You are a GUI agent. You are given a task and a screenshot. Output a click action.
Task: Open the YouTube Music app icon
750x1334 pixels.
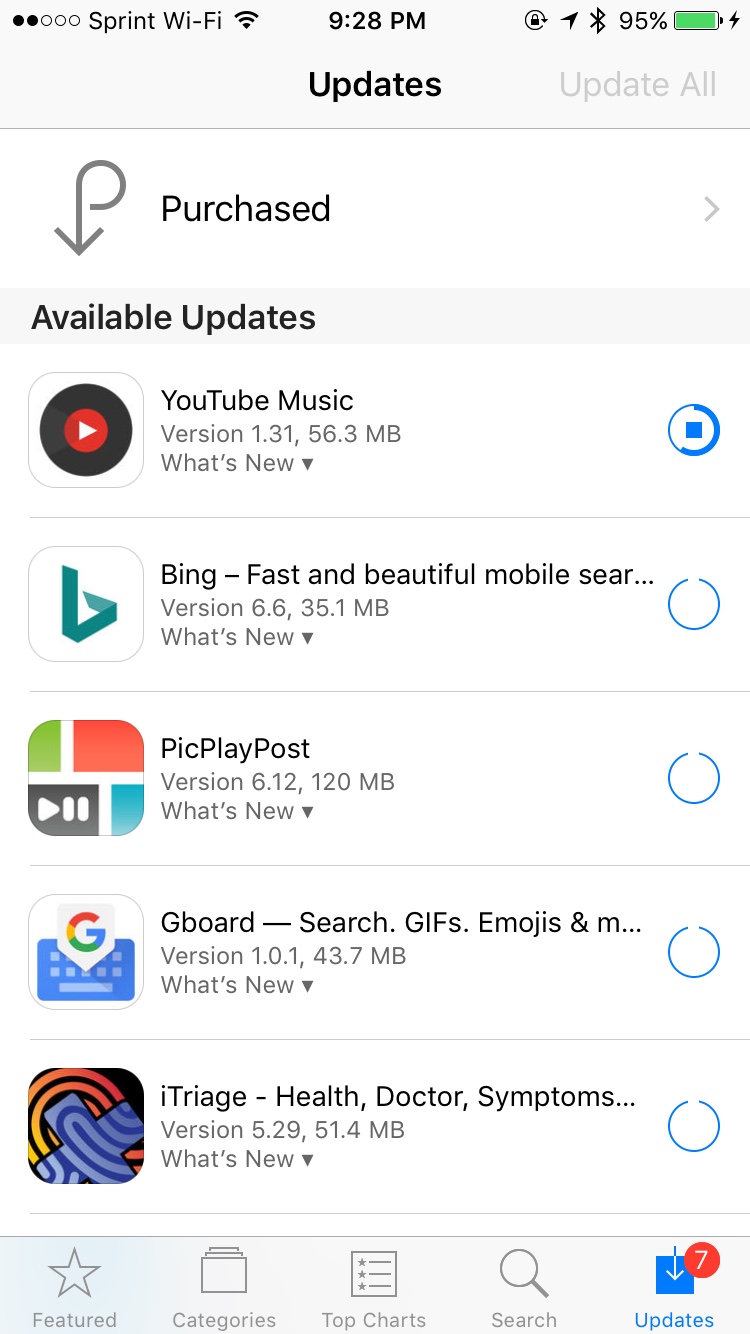coord(86,430)
